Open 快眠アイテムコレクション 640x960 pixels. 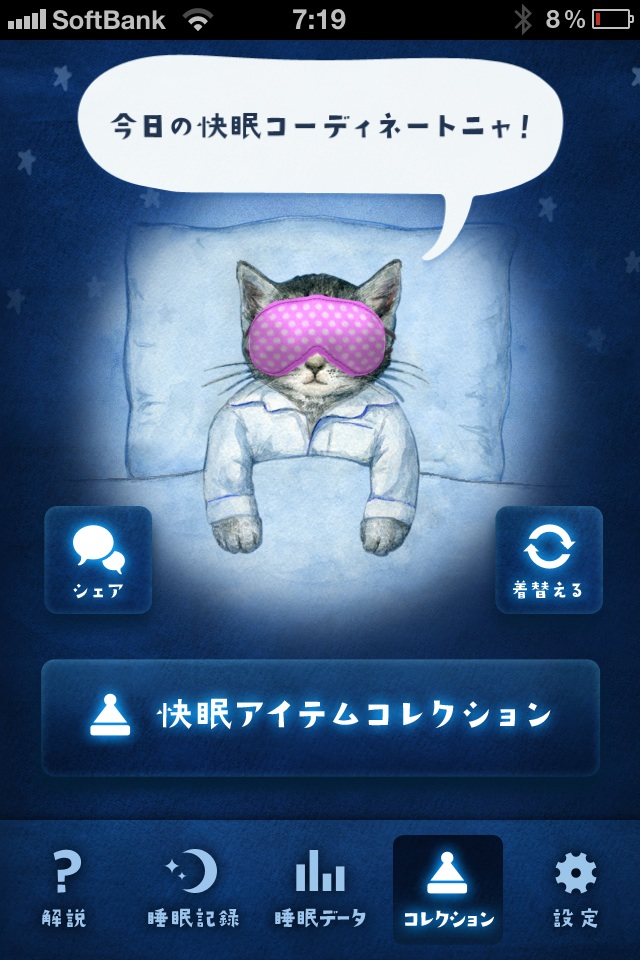pyautogui.click(x=320, y=716)
